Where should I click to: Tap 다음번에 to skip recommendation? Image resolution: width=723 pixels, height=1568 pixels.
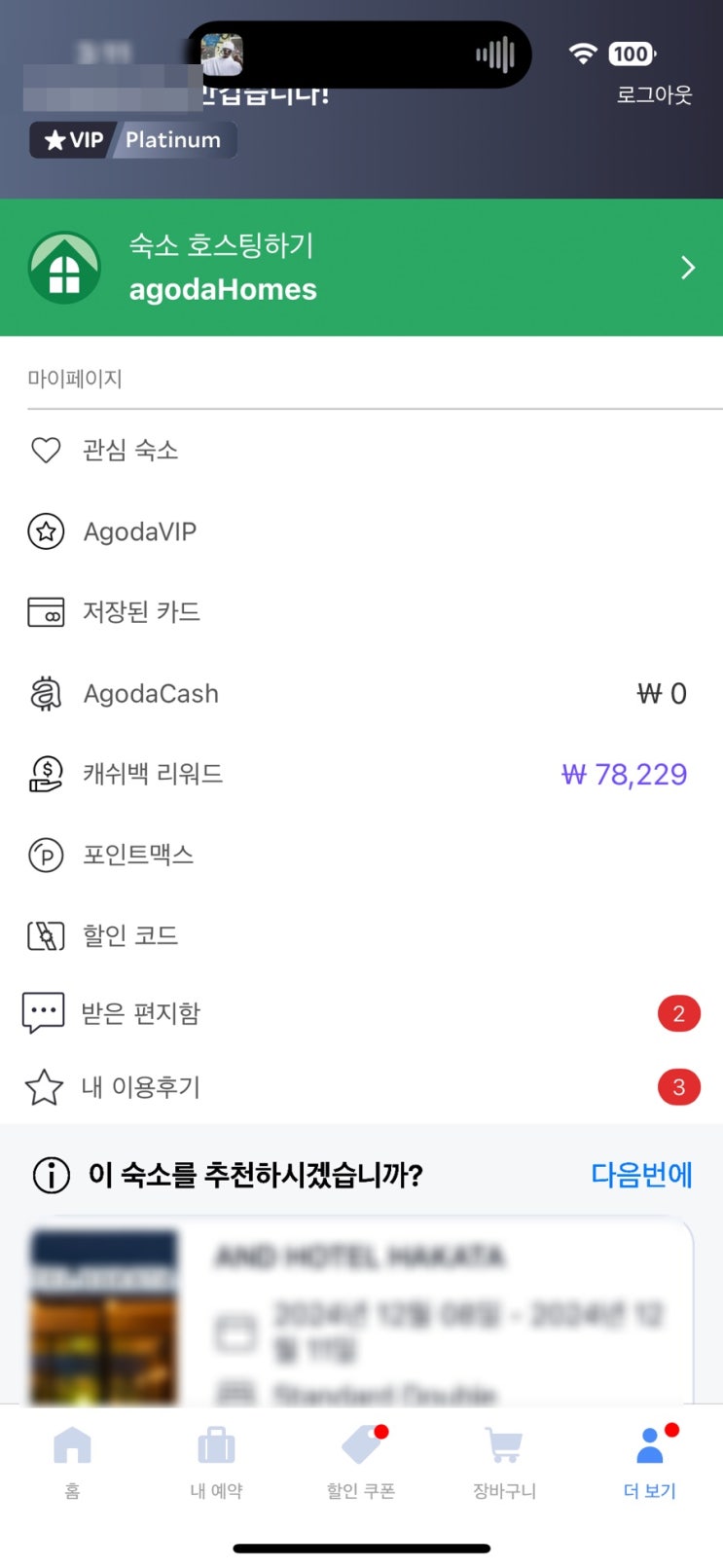[x=641, y=1175]
